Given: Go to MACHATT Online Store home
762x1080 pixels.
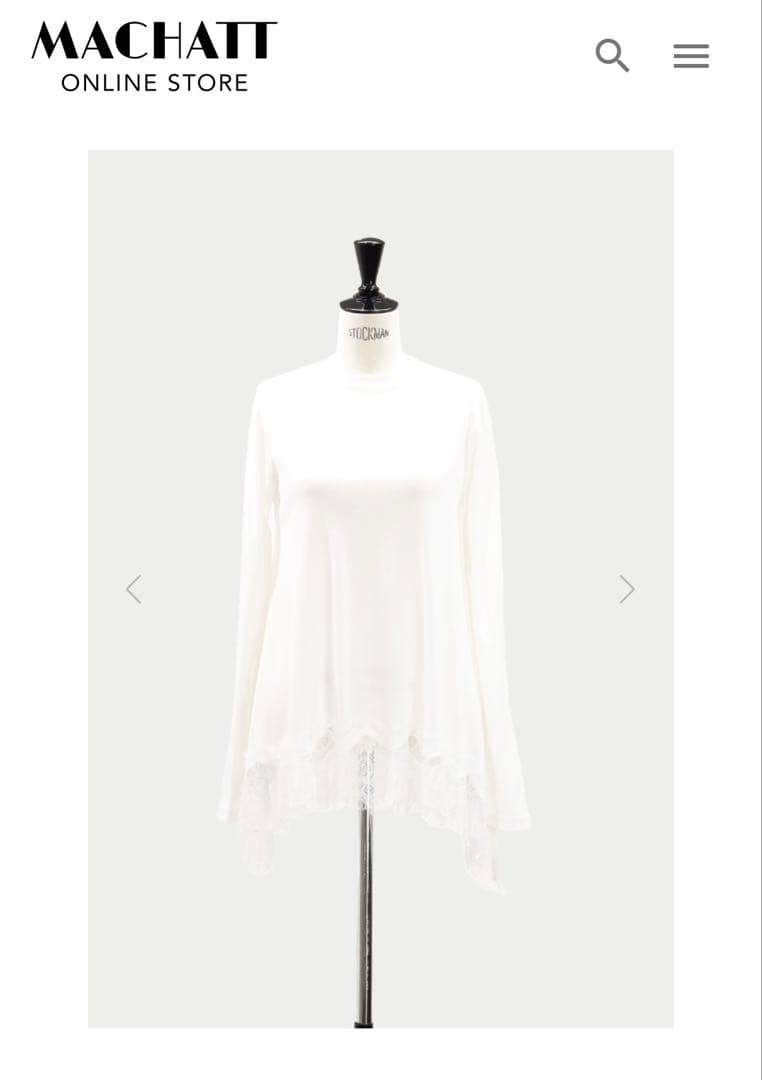Looking at the screenshot, I should coord(154,56).
